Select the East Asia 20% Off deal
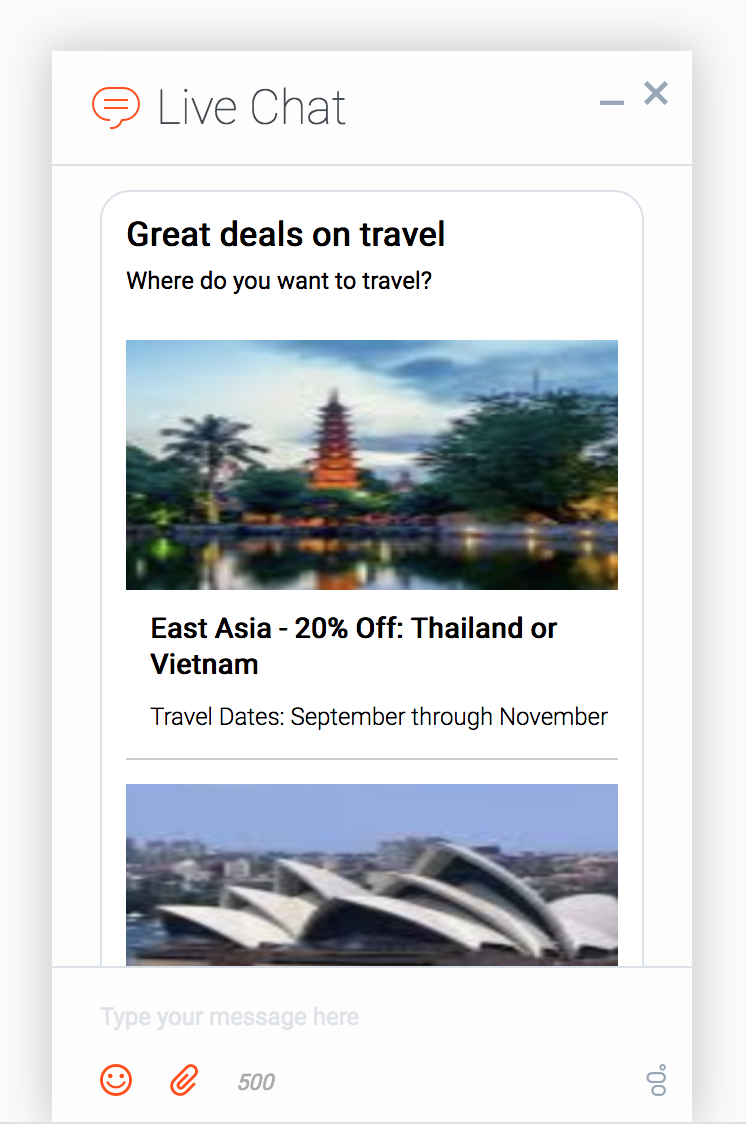The height and width of the screenshot is (1124, 746). (353, 645)
